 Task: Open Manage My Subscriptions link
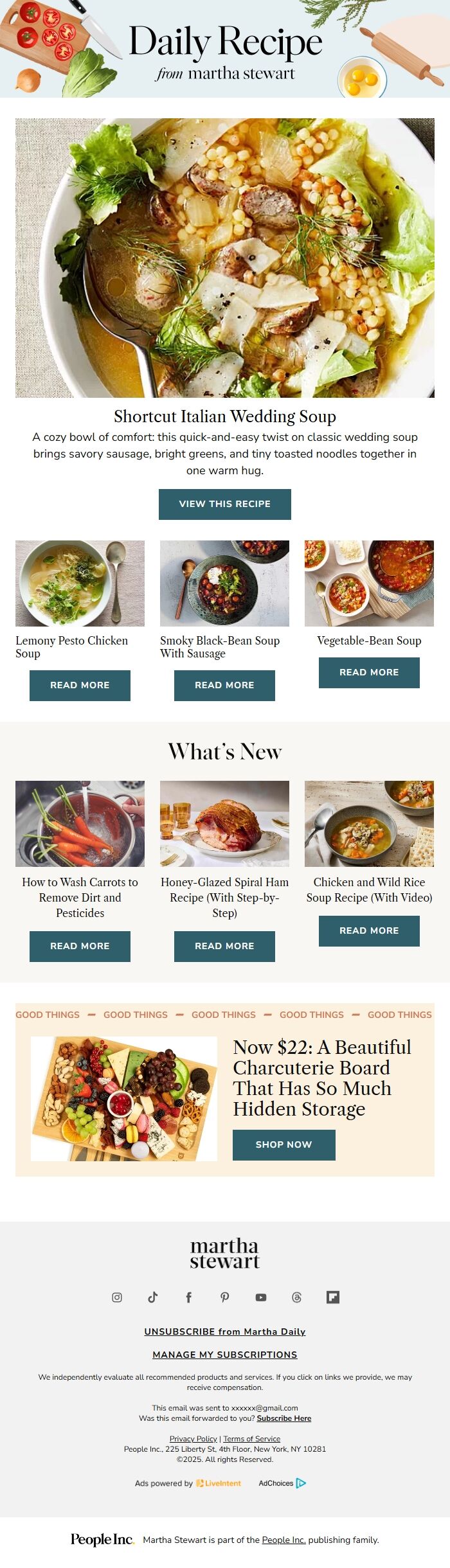[x=224, y=1355]
